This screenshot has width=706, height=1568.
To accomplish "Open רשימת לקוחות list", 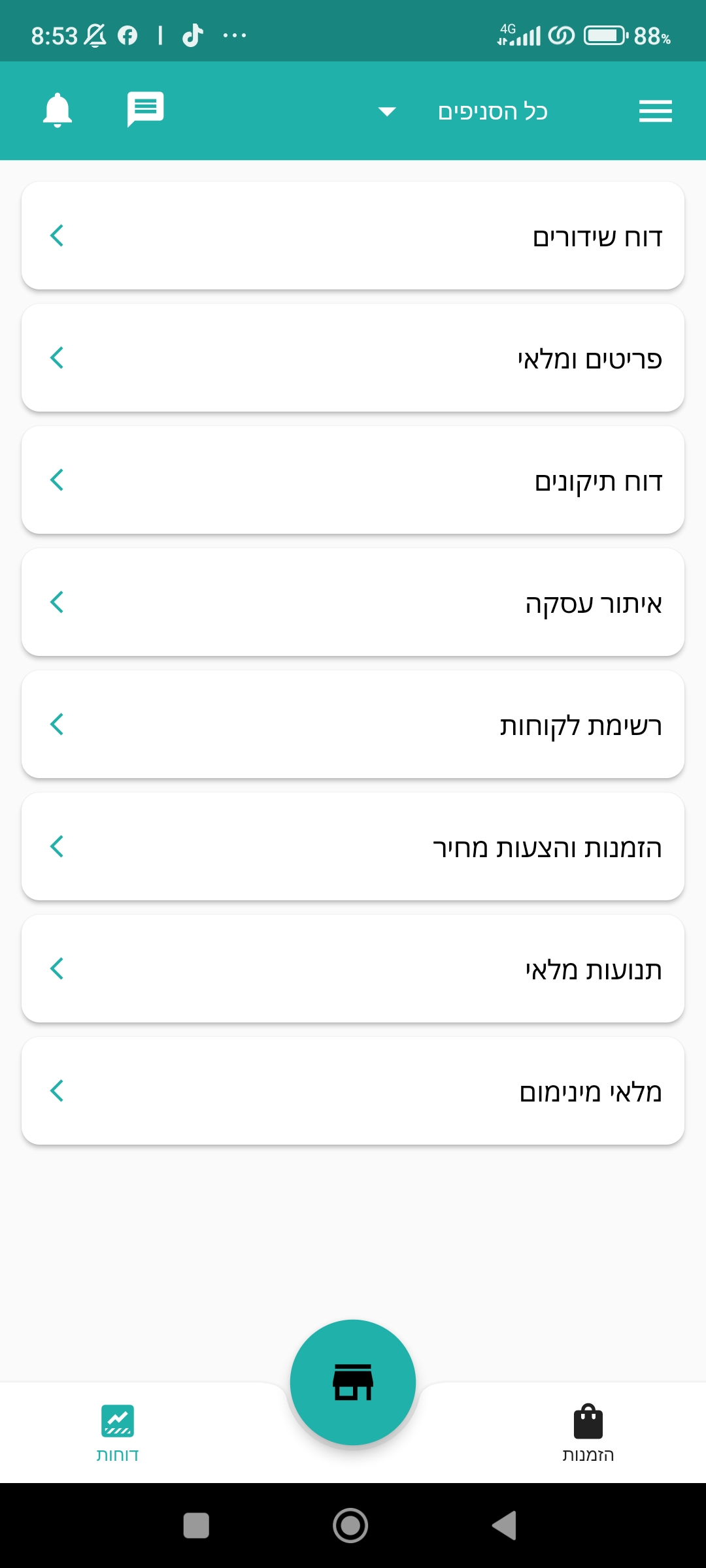I will (x=353, y=725).
